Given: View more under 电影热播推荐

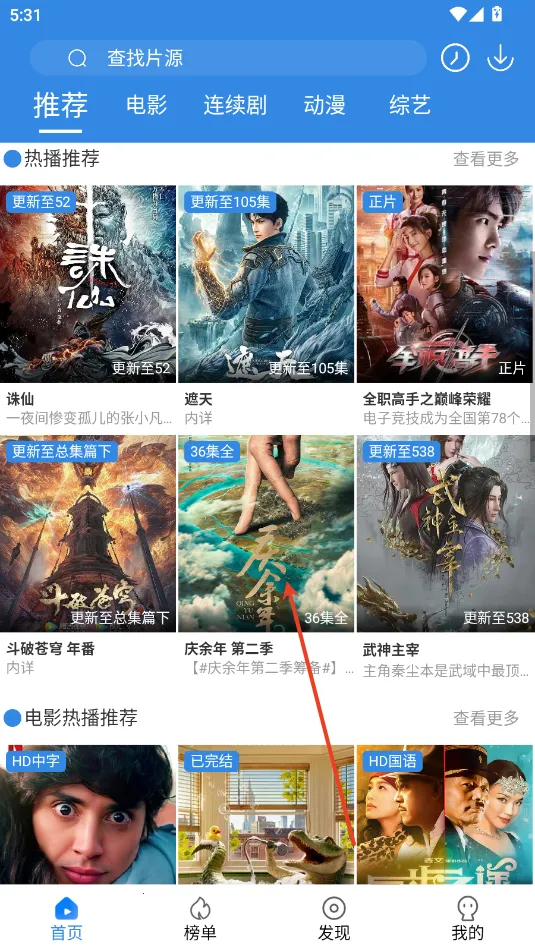Looking at the screenshot, I should (x=486, y=718).
